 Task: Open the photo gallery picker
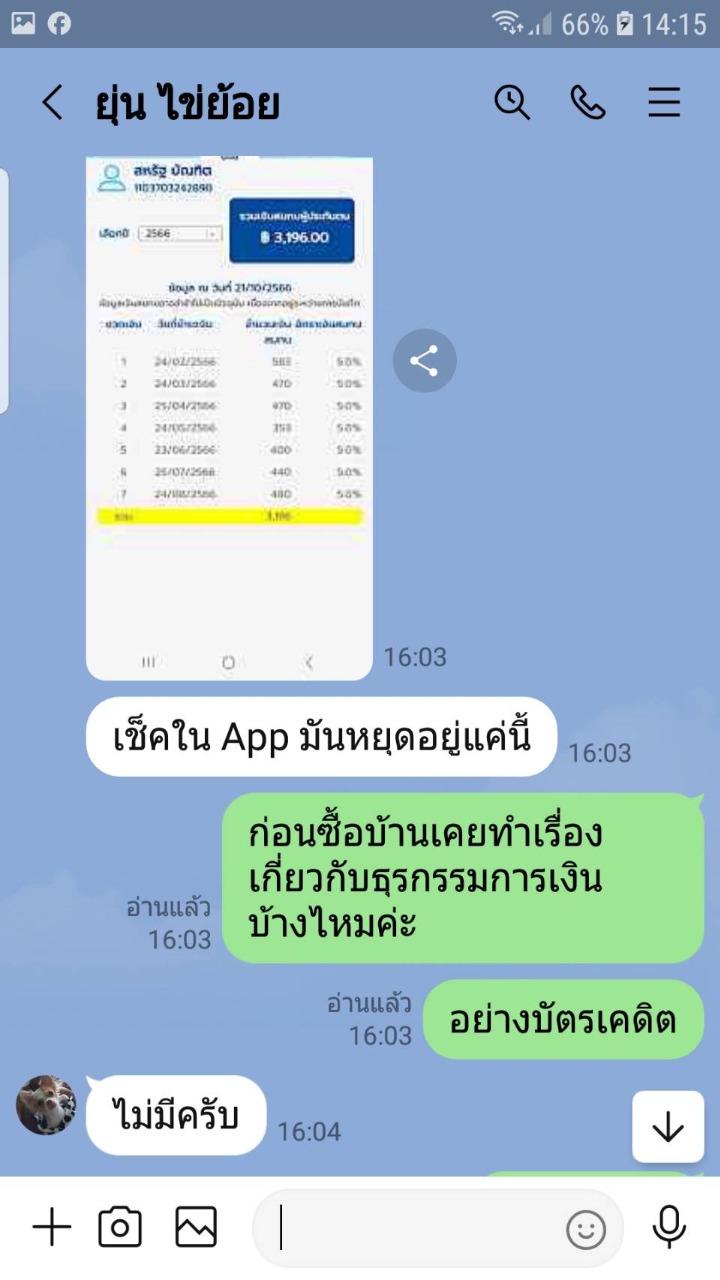click(196, 1227)
